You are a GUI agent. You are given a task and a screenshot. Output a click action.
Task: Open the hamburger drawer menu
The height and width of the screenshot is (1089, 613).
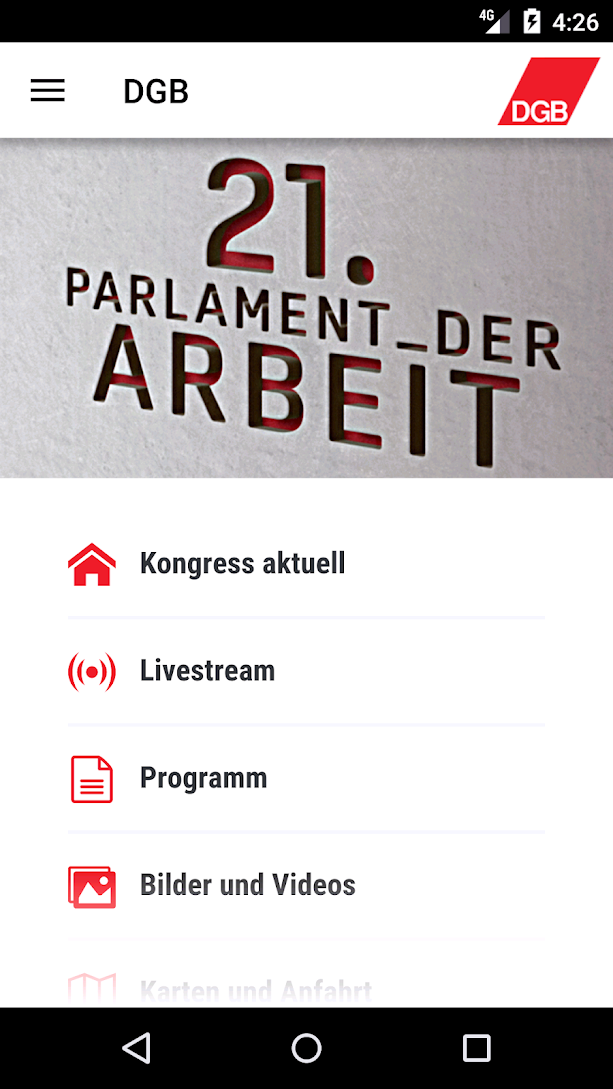pyautogui.click(x=48, y=91)
